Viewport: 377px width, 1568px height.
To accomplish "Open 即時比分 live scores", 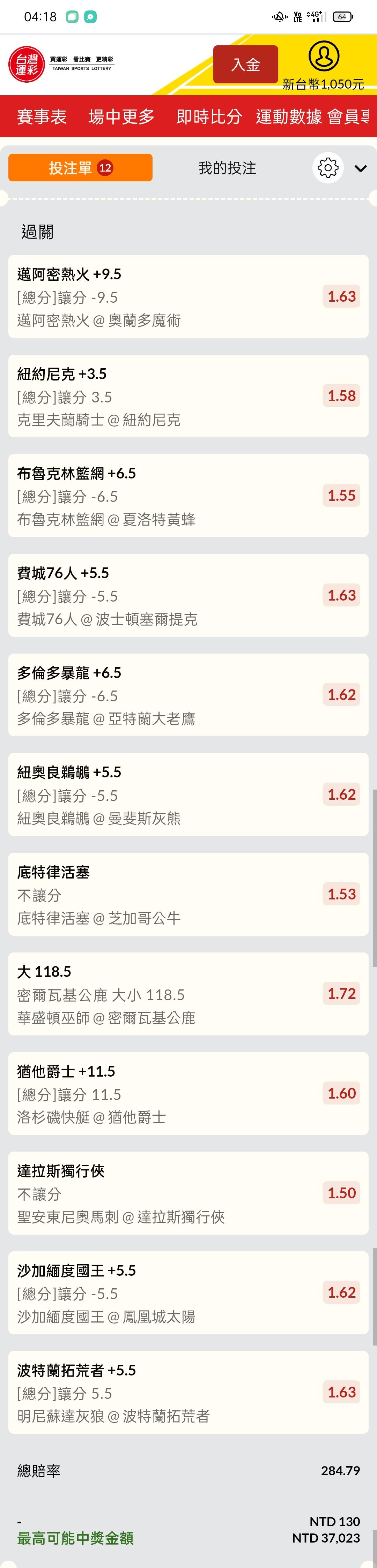I will point(209,116).
